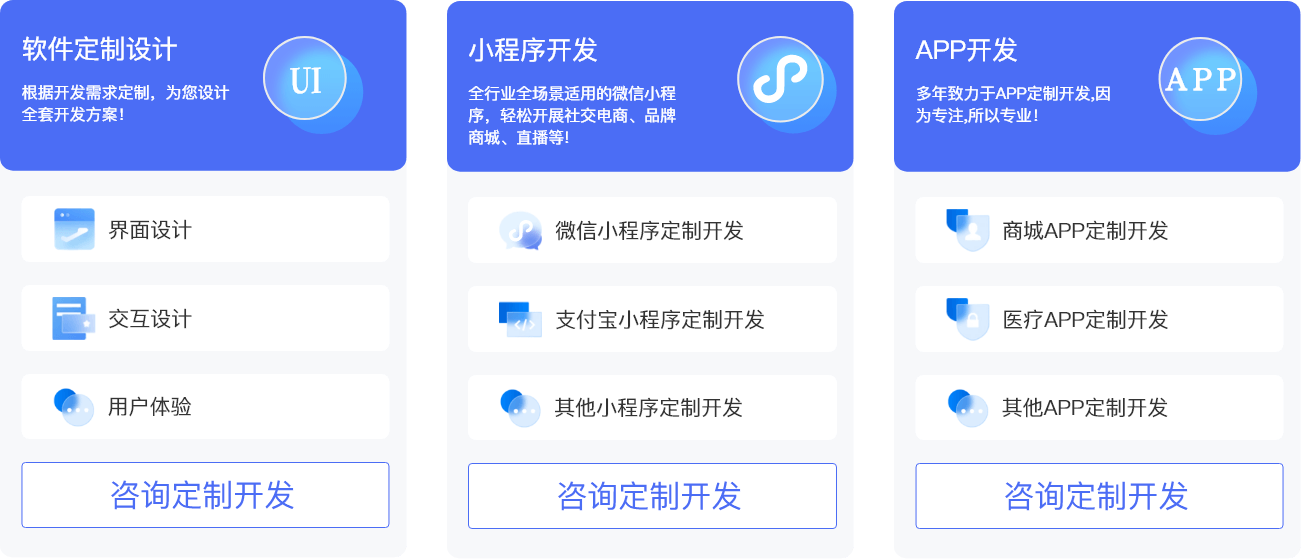Select the 交互设计 row
The image size is (1301, 559).
click(205, 318)
